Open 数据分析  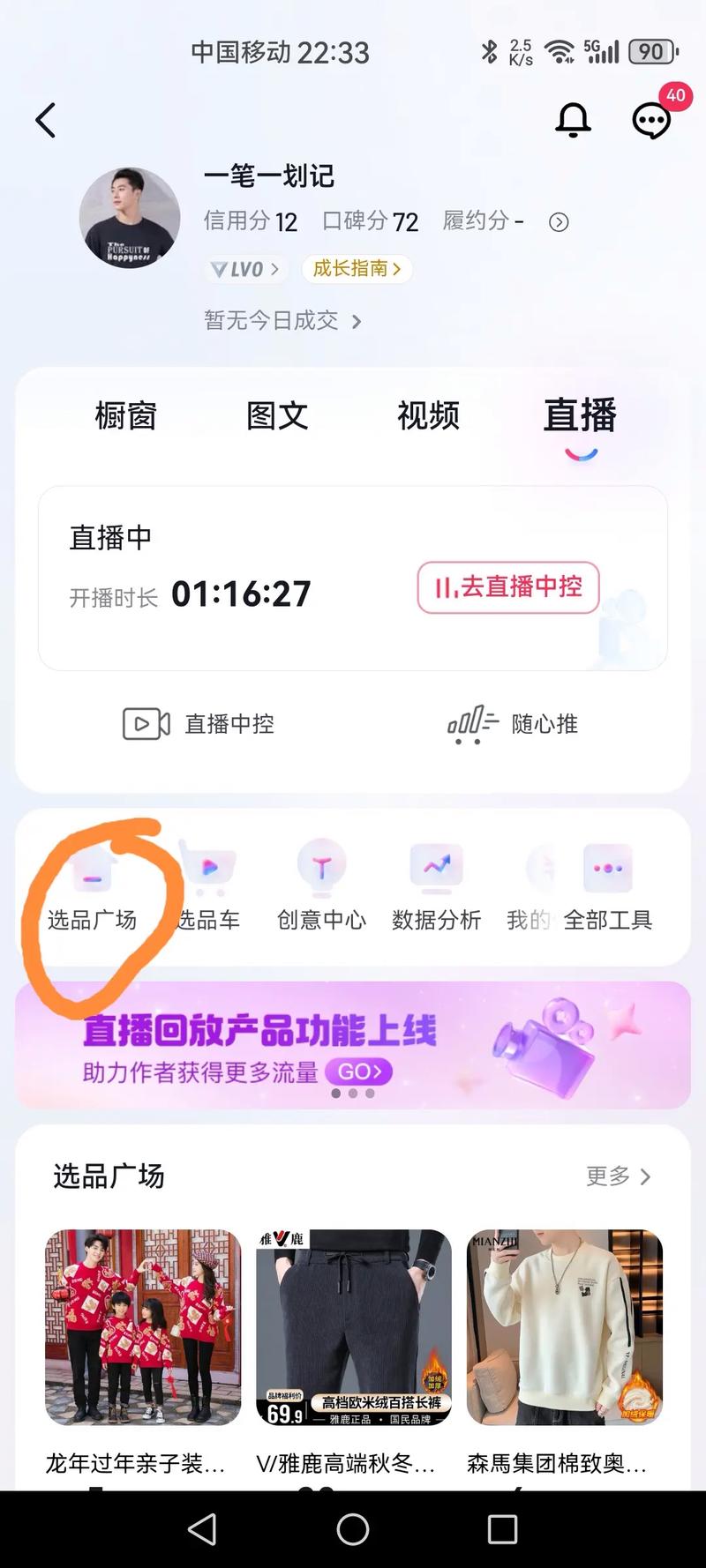point(436,882)
